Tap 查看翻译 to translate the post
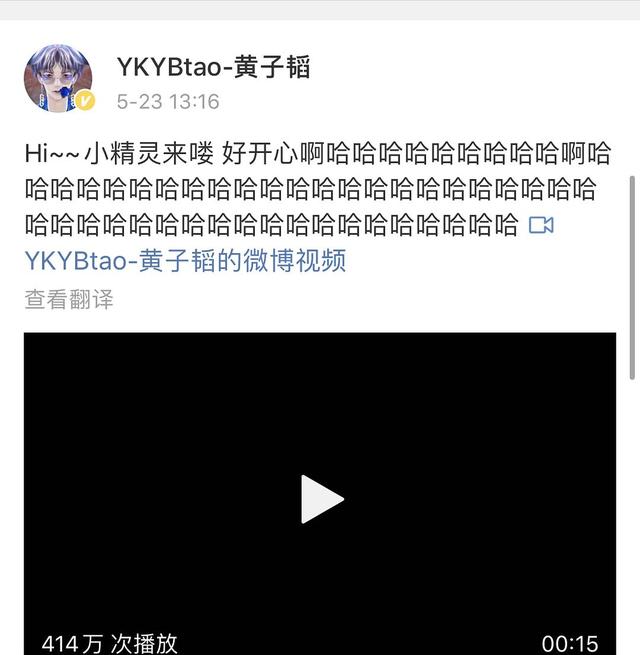The image size is (640, 655). [69, 299]
